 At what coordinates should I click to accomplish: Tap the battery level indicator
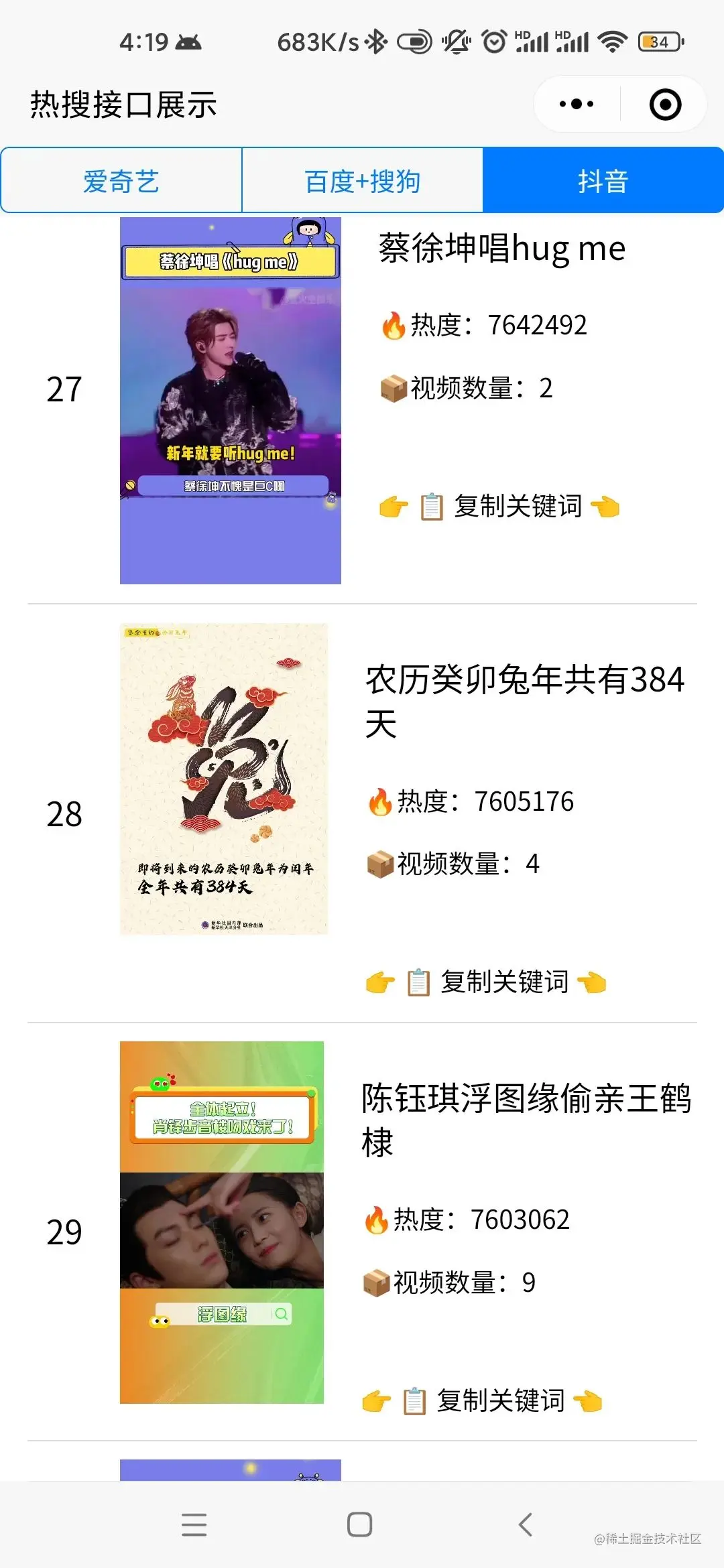coord(658,42)
